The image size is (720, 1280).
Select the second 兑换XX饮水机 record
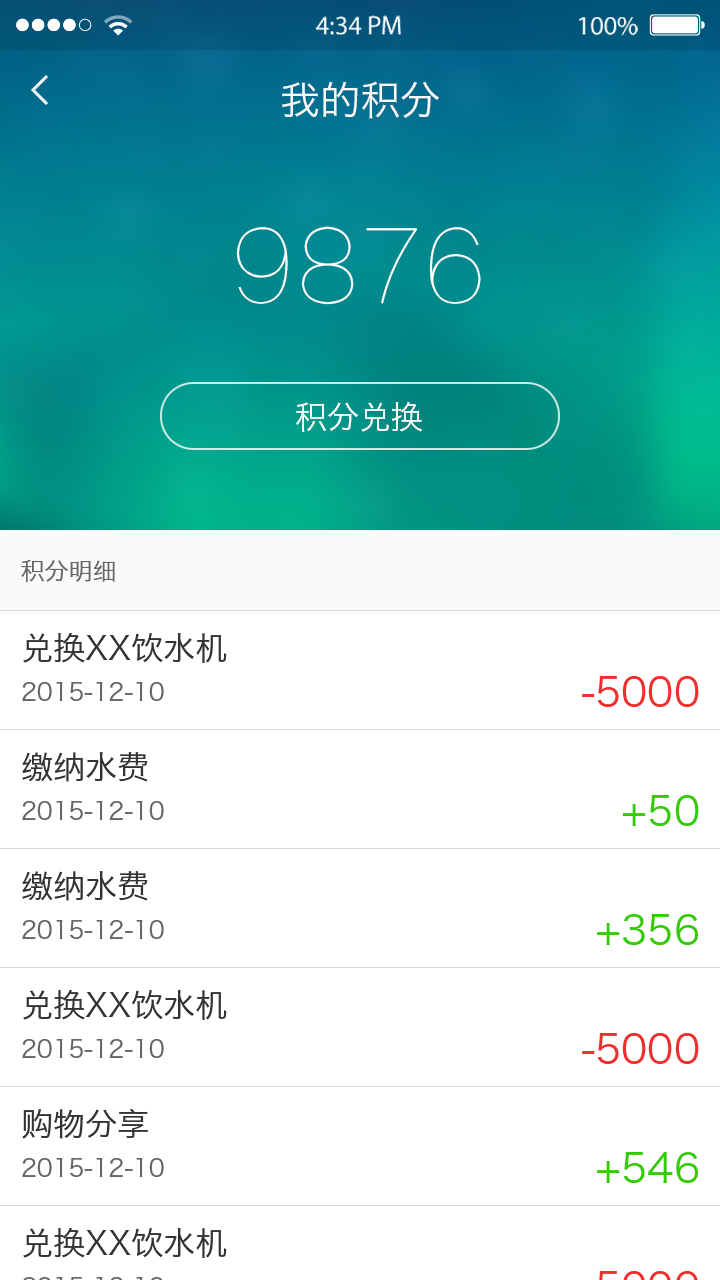click(x=125, y=1006)
